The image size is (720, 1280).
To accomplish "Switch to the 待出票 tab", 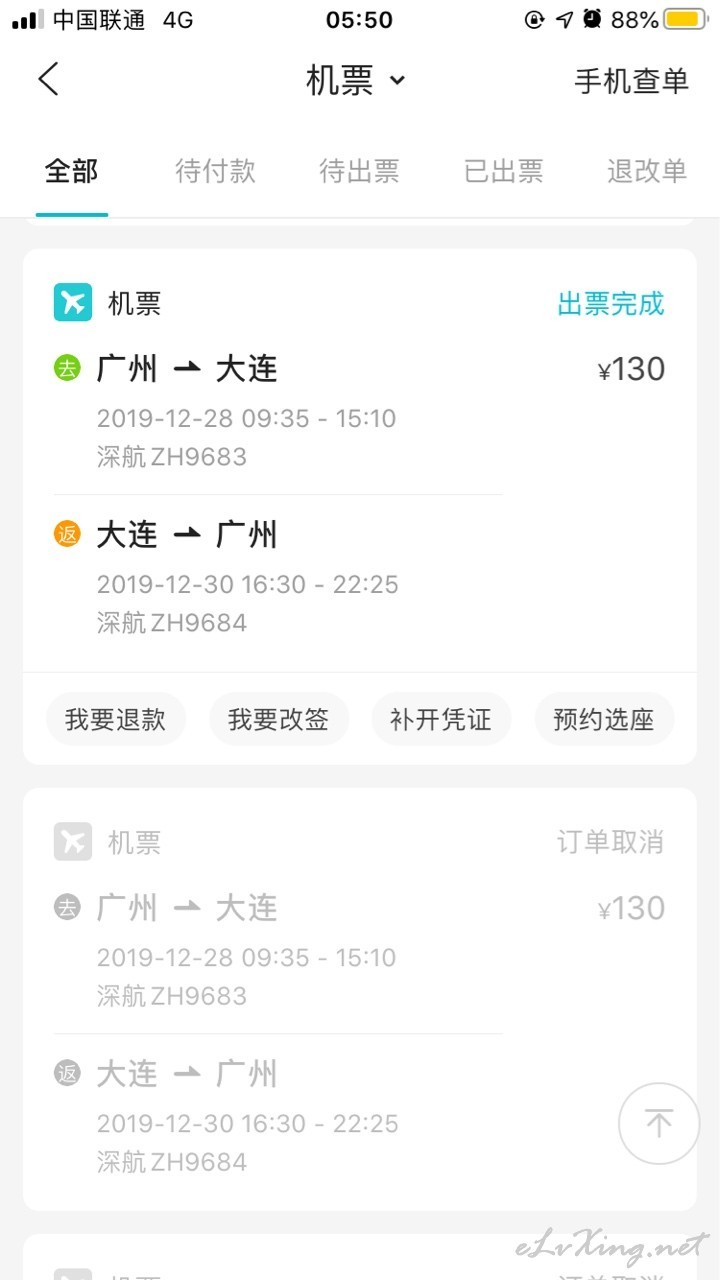I will coord(359,171).
